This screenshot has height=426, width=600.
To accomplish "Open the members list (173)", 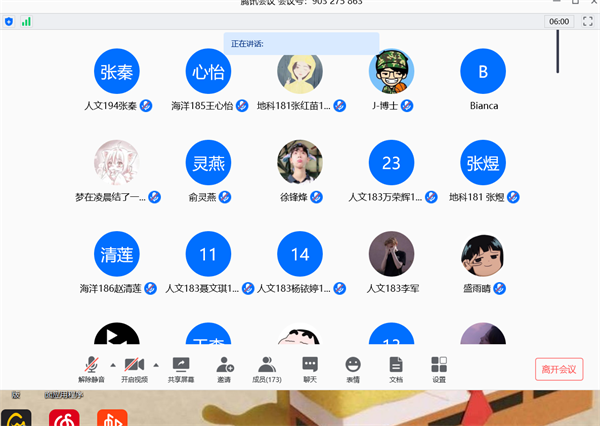I will [x=266, y=368].
